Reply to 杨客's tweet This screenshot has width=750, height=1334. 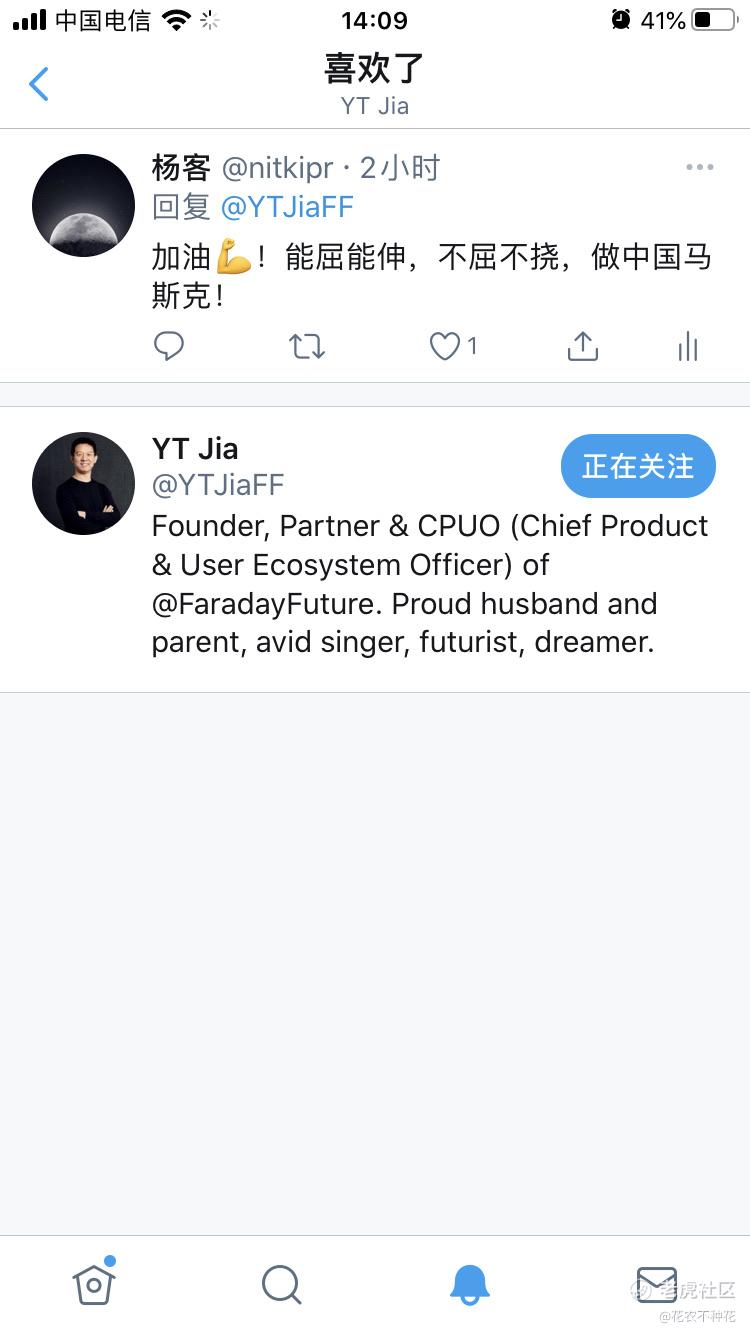169,346
